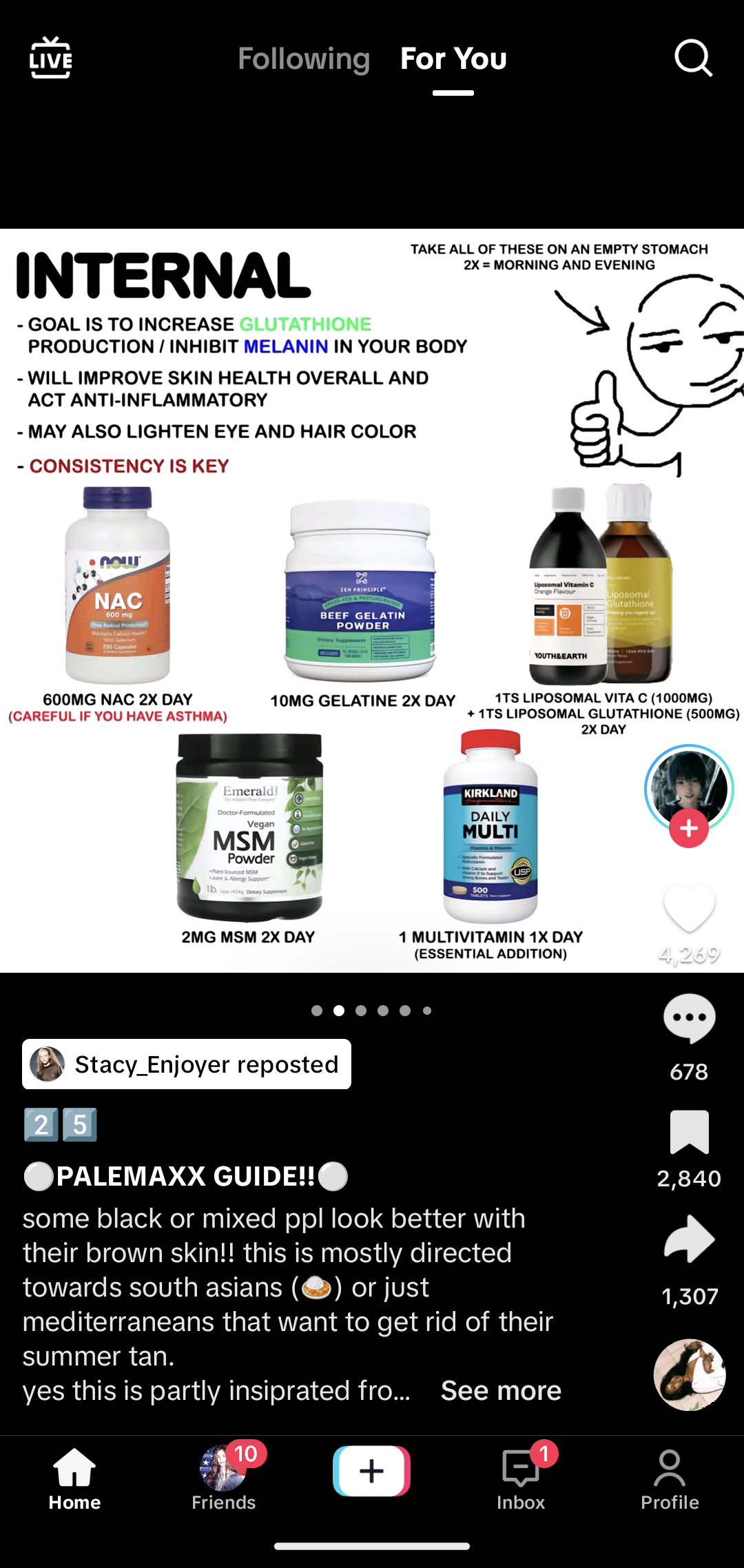This screenshot has height=1568, width=744.
Task: Open the LIVE icon
Action: tap(50, 58)
